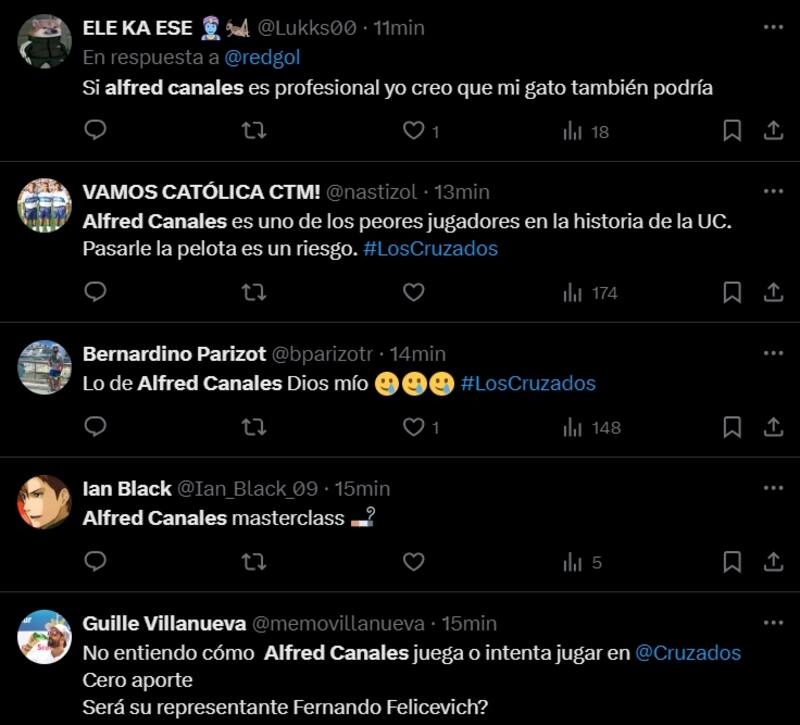800x725 pixels.
Task: Like the tweet from @nastizol
Action: click(x=413, y=292)
